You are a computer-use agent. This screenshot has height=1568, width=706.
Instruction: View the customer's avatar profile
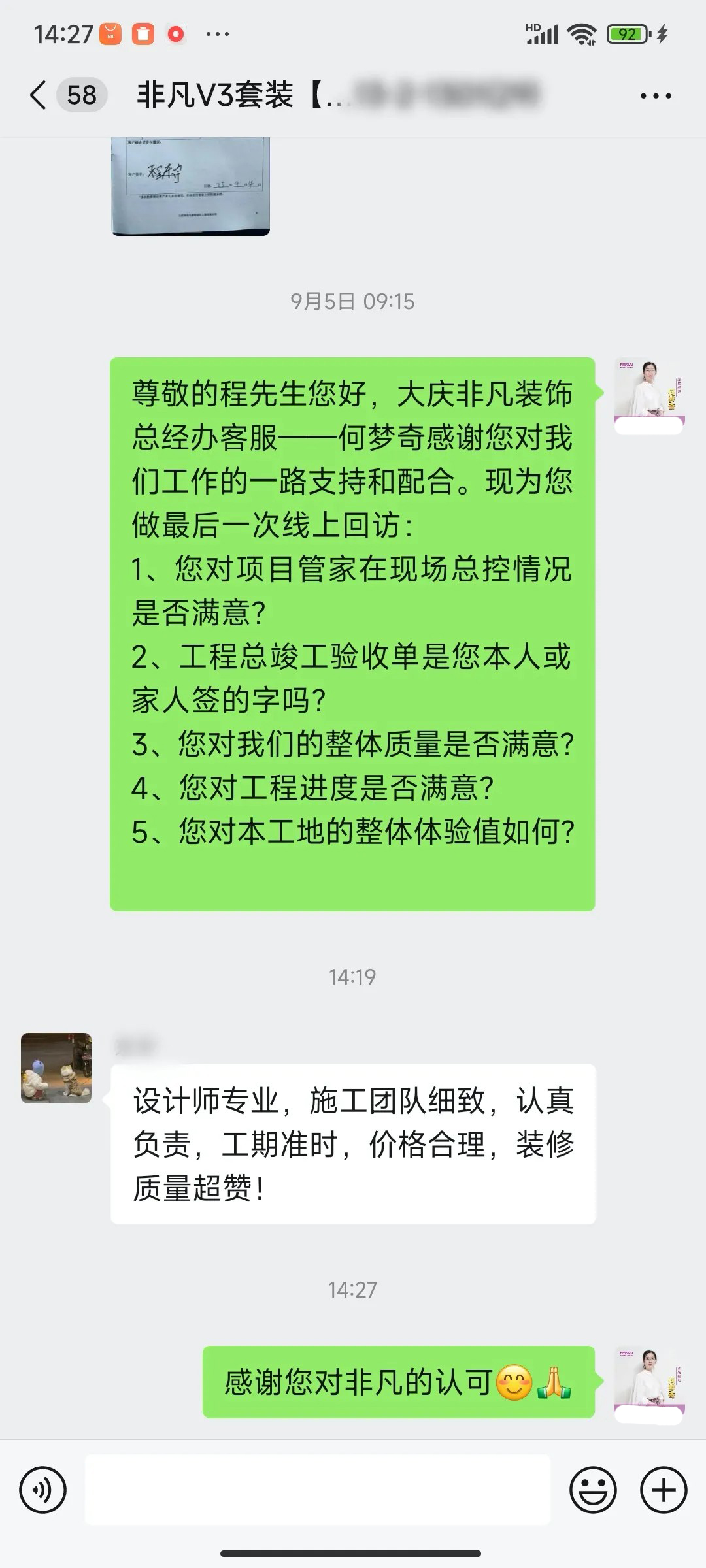[x=56, y=1068]
